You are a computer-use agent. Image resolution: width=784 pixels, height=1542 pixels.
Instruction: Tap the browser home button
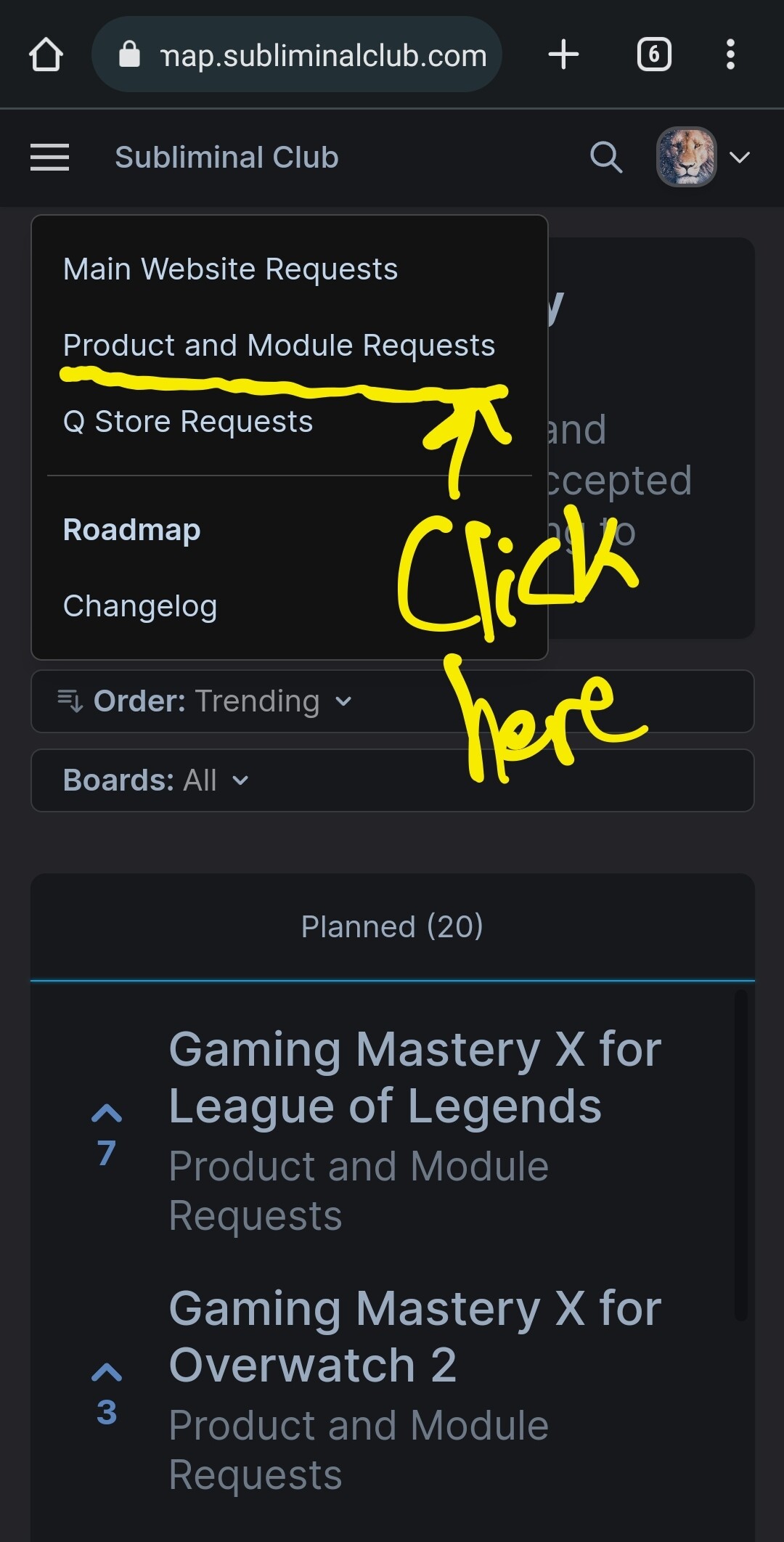click(x=46, y=54)
